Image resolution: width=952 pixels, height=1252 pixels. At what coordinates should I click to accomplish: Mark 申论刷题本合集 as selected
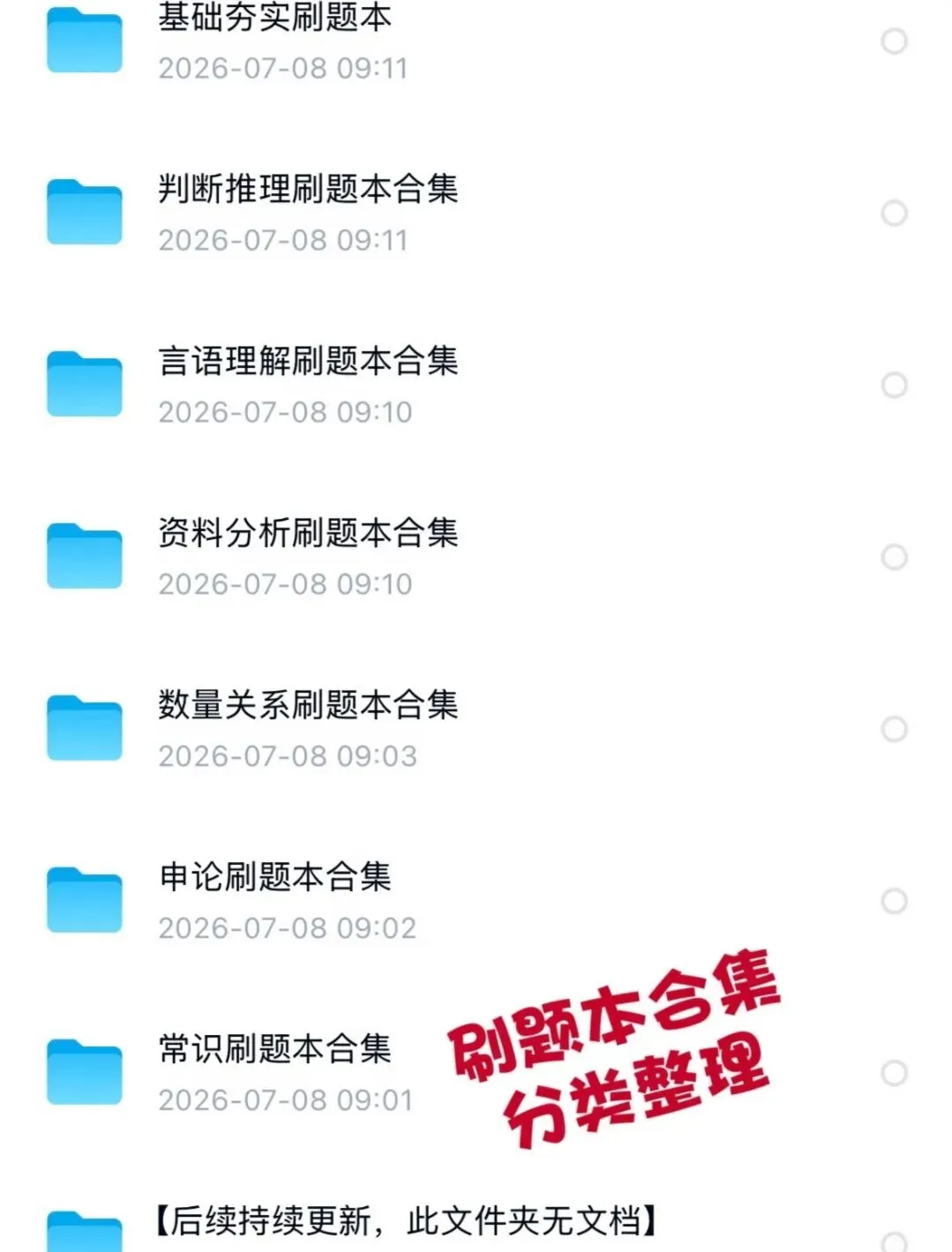tap(895, 902)
